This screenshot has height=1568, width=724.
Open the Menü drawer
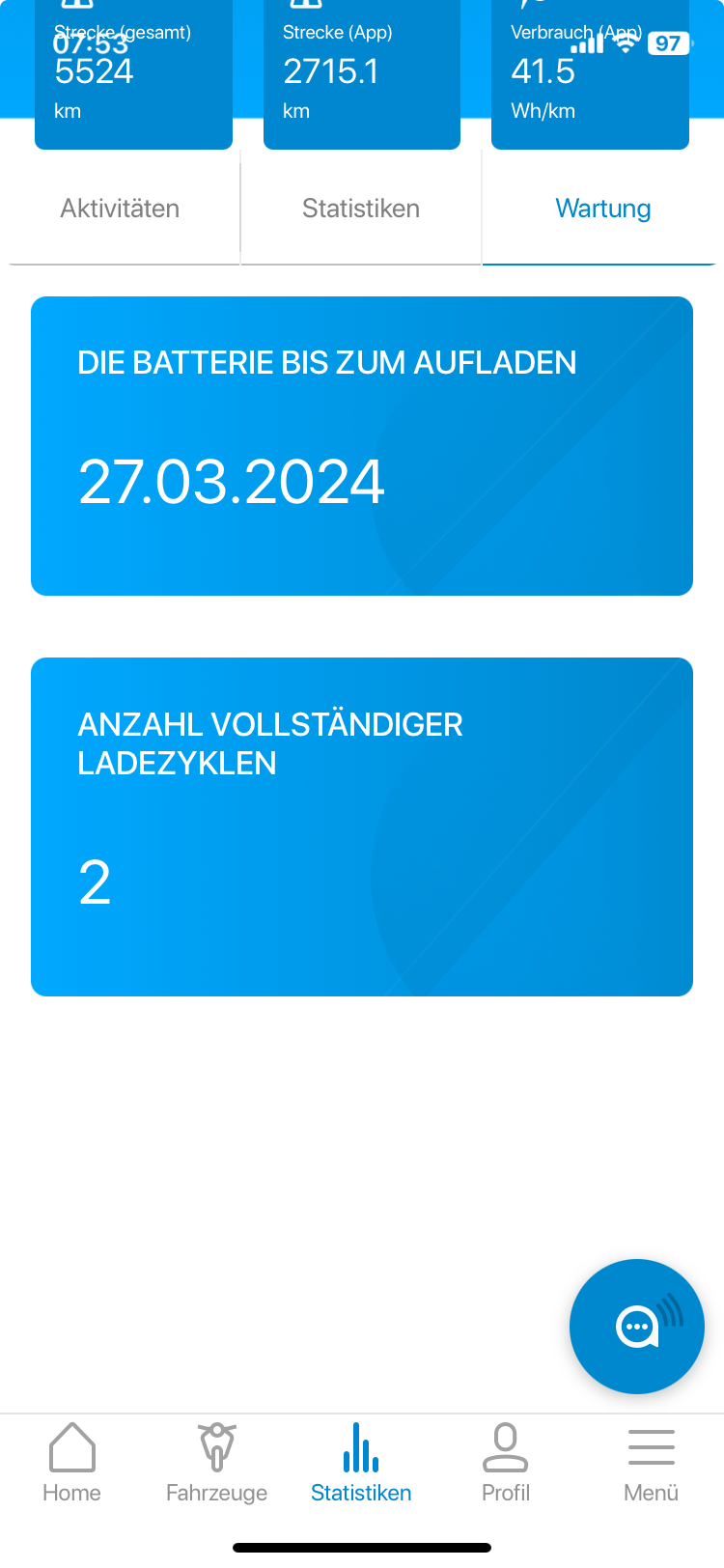click(651, 1463)
